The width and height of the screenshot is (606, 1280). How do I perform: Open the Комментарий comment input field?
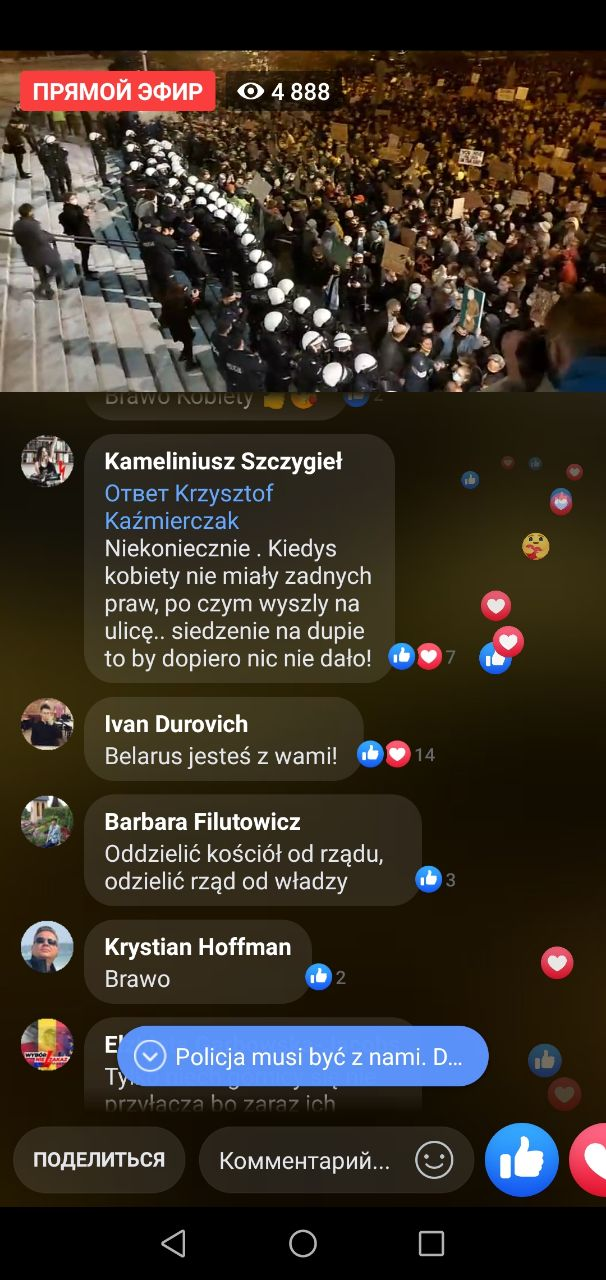305,1160
